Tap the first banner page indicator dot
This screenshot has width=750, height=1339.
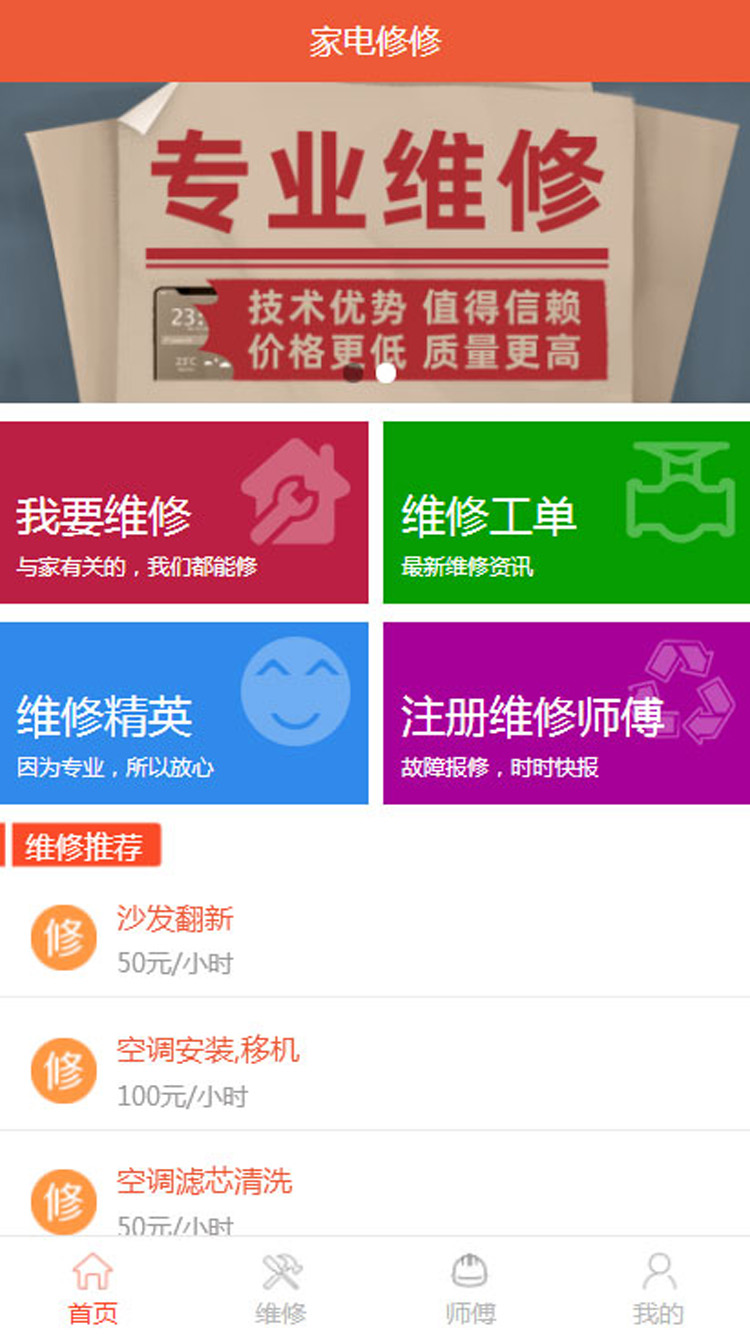point(353,373)
